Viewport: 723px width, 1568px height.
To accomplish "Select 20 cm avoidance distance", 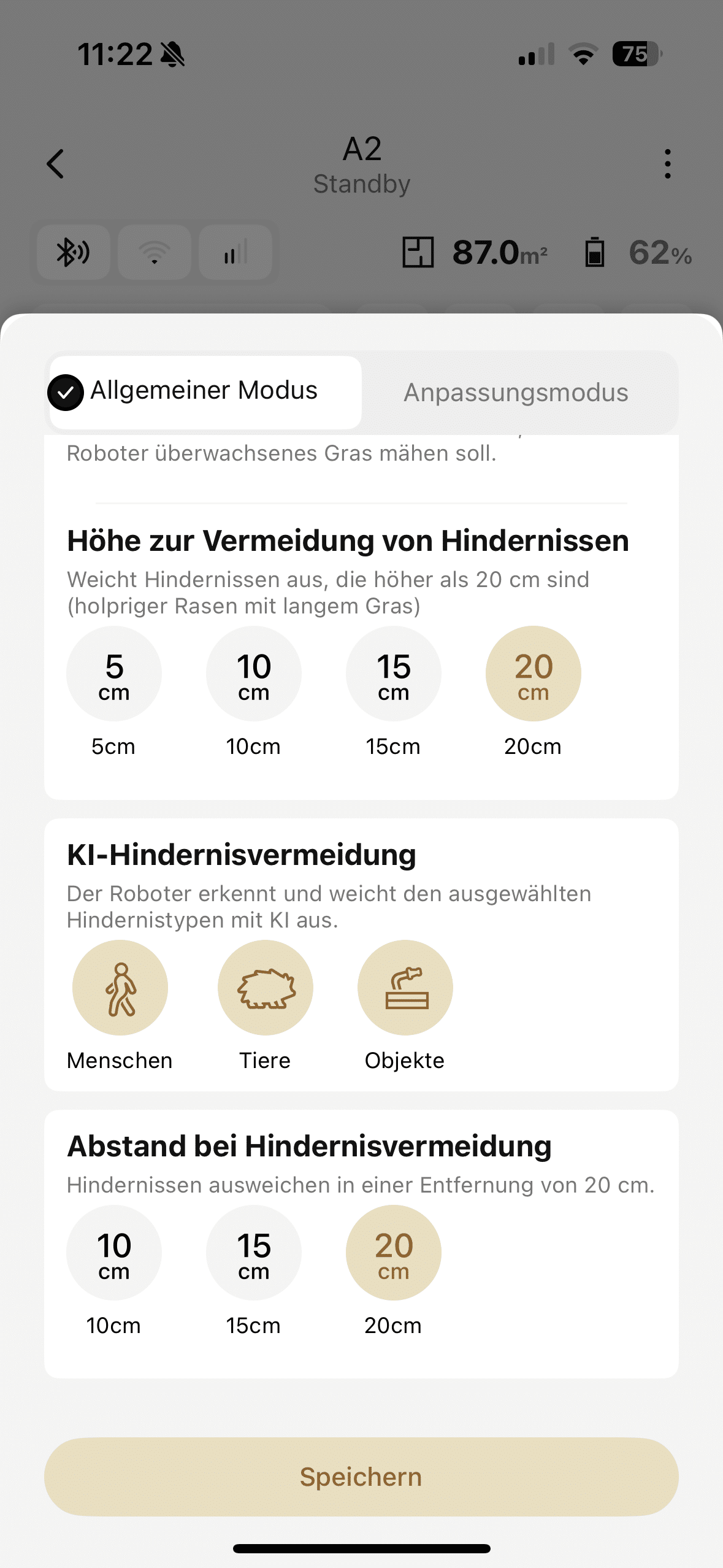I will coord(394,1253).
